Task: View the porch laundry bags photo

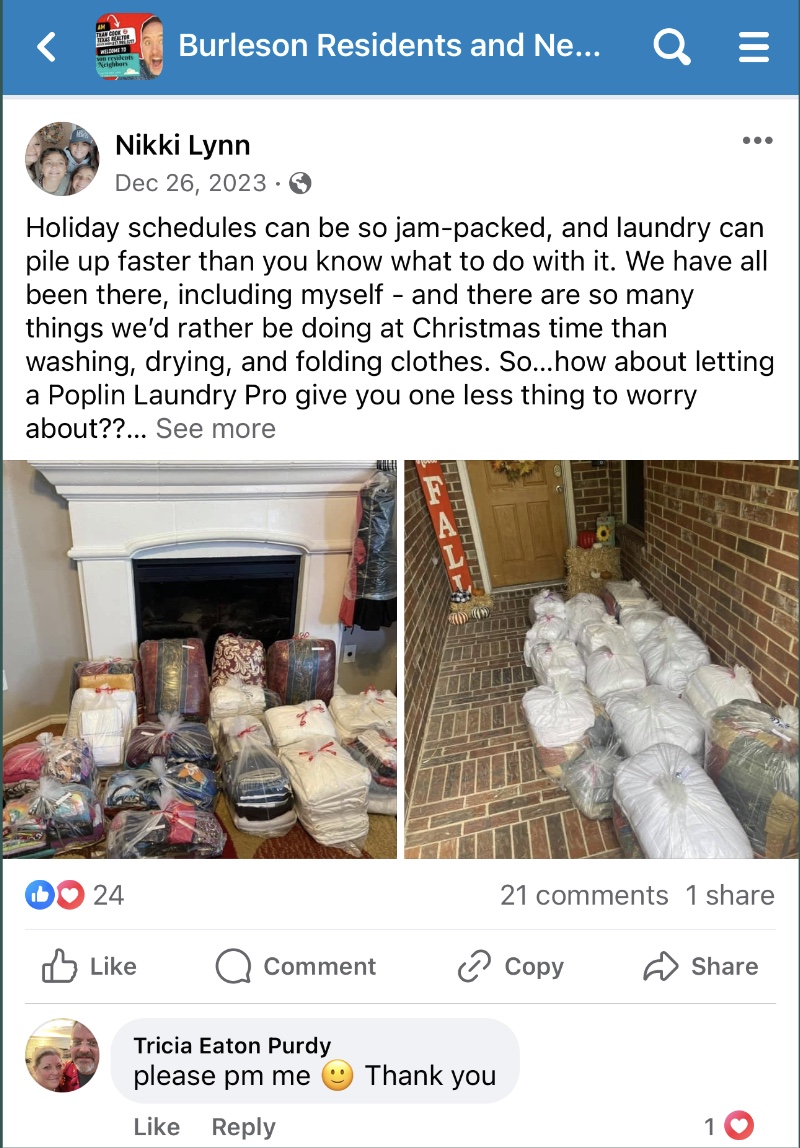Action: pos(601,659)
